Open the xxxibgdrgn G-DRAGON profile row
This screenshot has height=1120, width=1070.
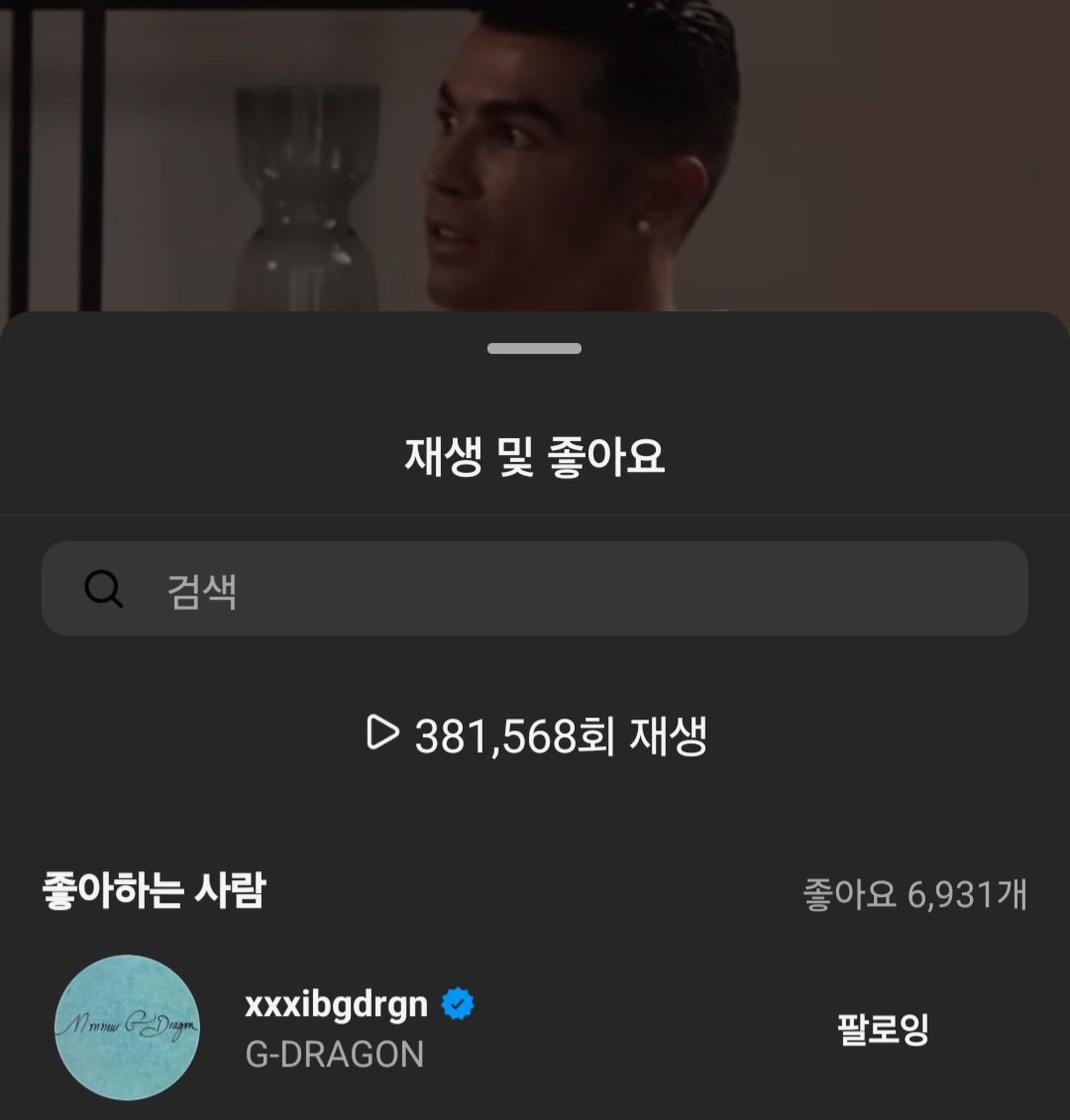[337, 1028]
